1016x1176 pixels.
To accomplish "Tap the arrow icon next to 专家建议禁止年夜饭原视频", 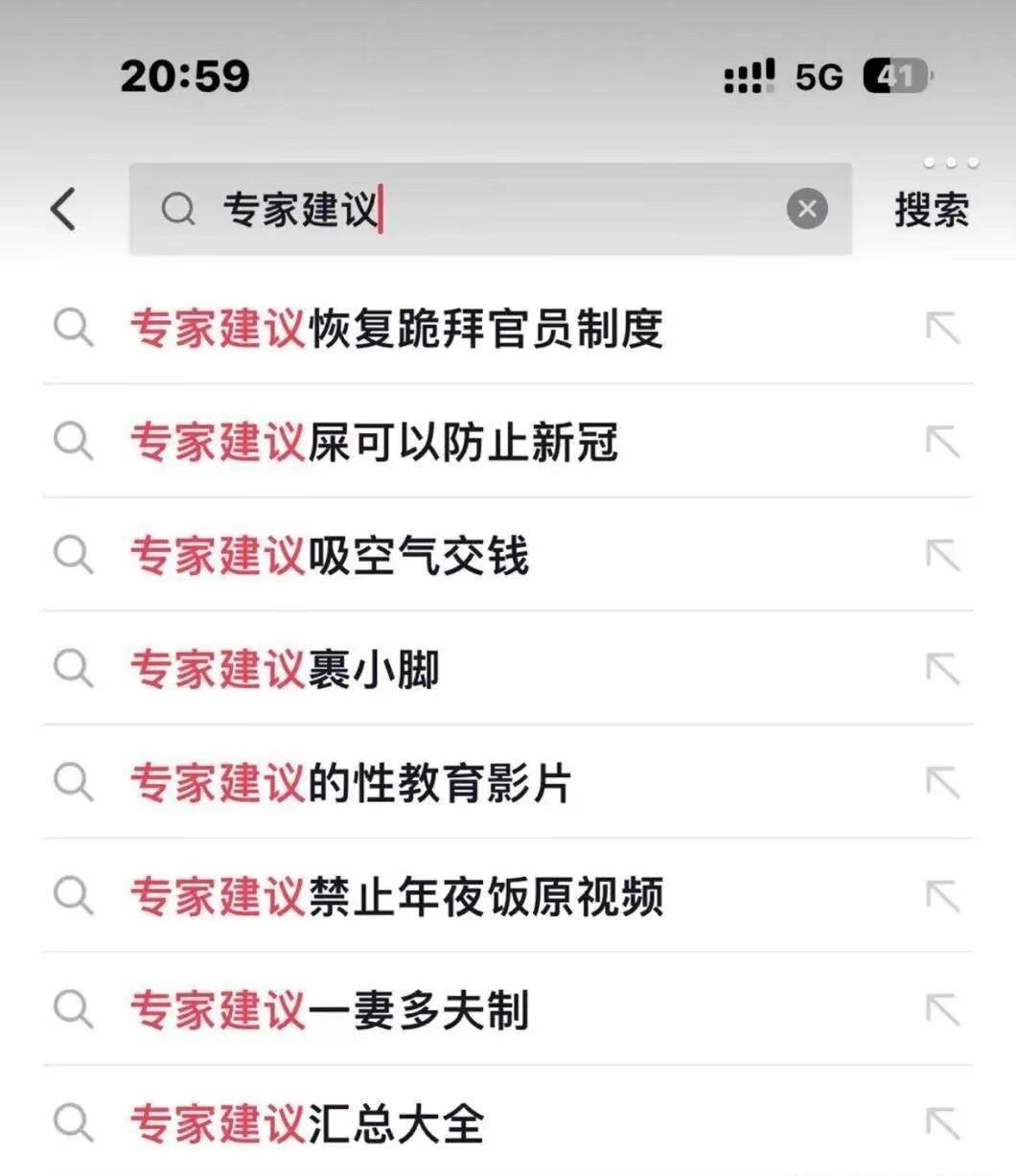I will 943,895.
